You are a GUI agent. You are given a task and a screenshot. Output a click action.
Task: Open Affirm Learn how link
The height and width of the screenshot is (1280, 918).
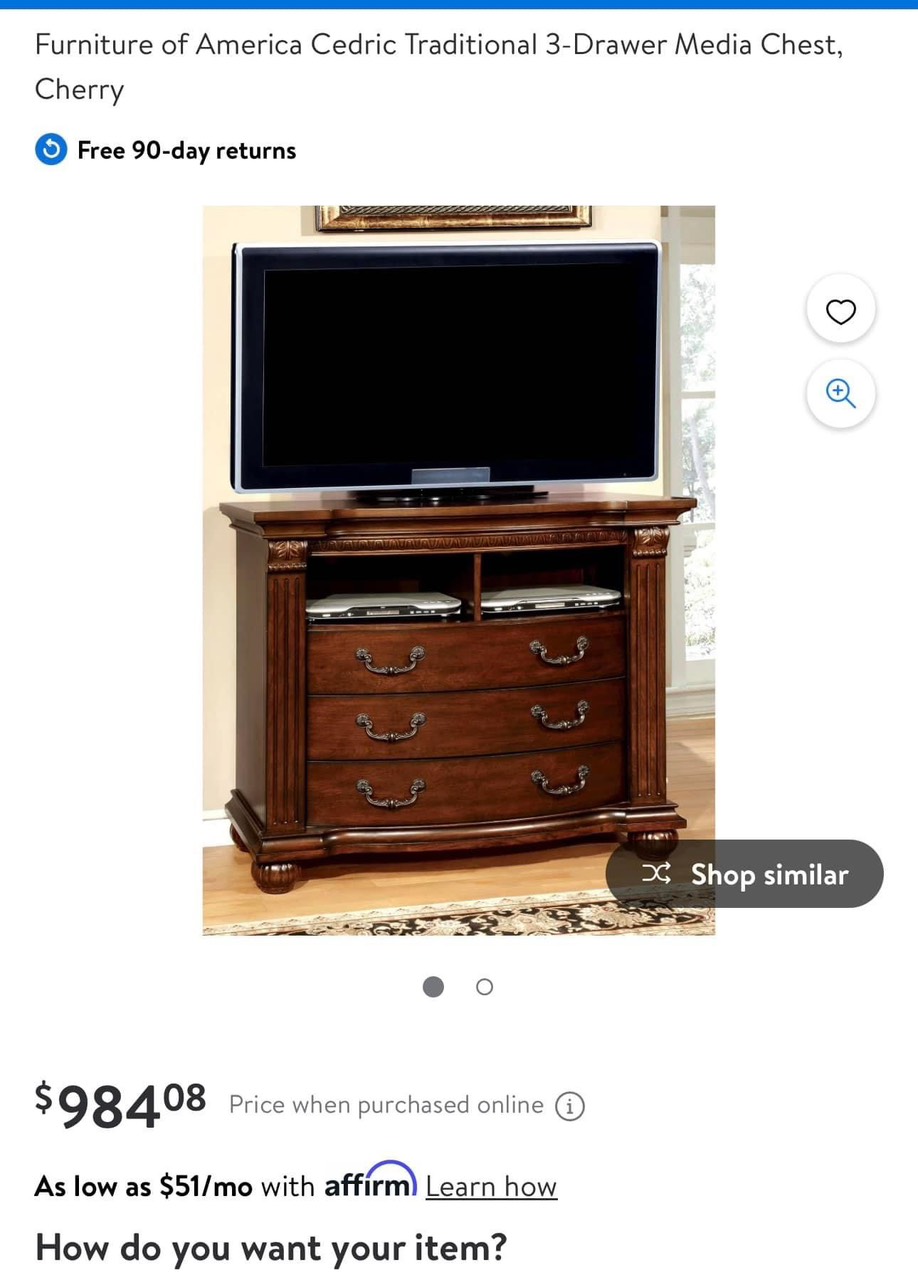491,1187
